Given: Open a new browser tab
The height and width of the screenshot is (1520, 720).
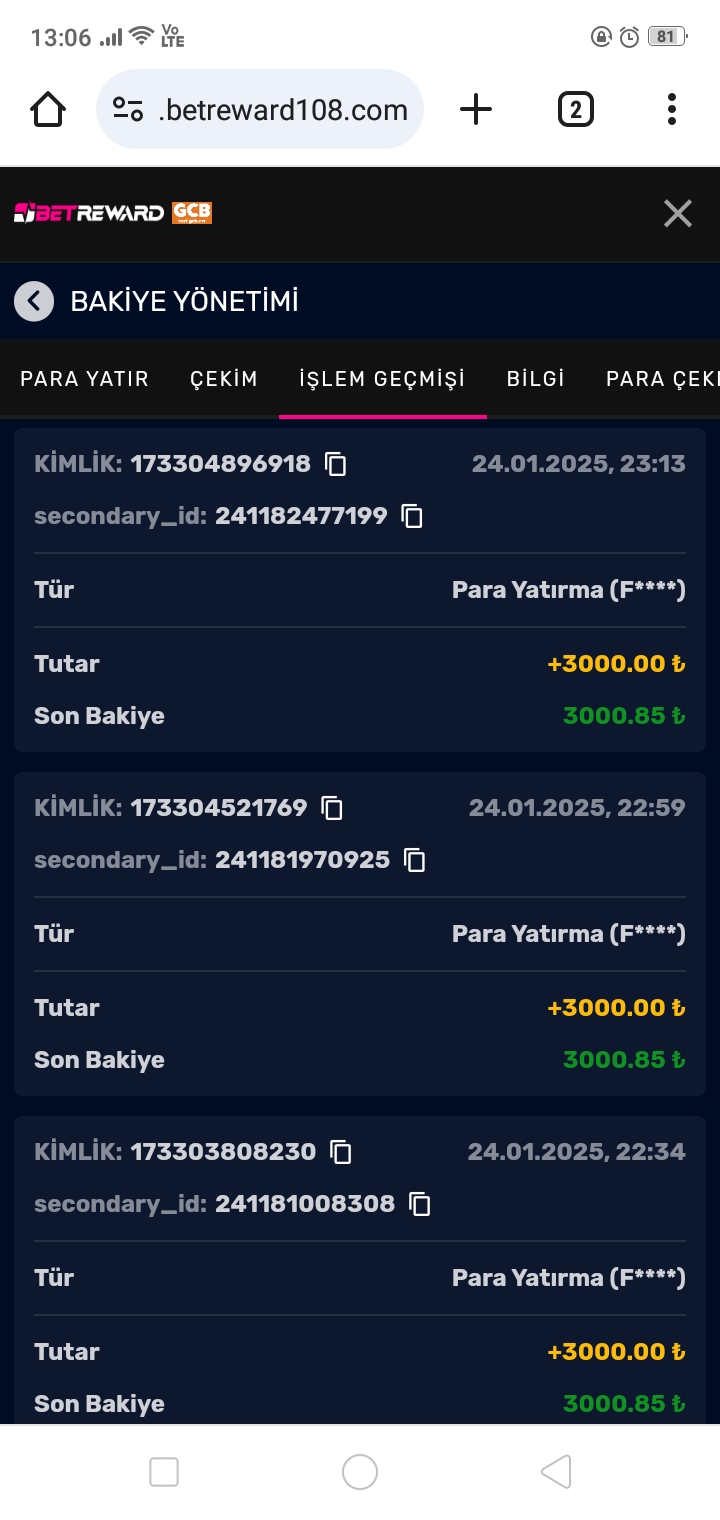Looking at the screenshot, I should click(x=476, y=109).
